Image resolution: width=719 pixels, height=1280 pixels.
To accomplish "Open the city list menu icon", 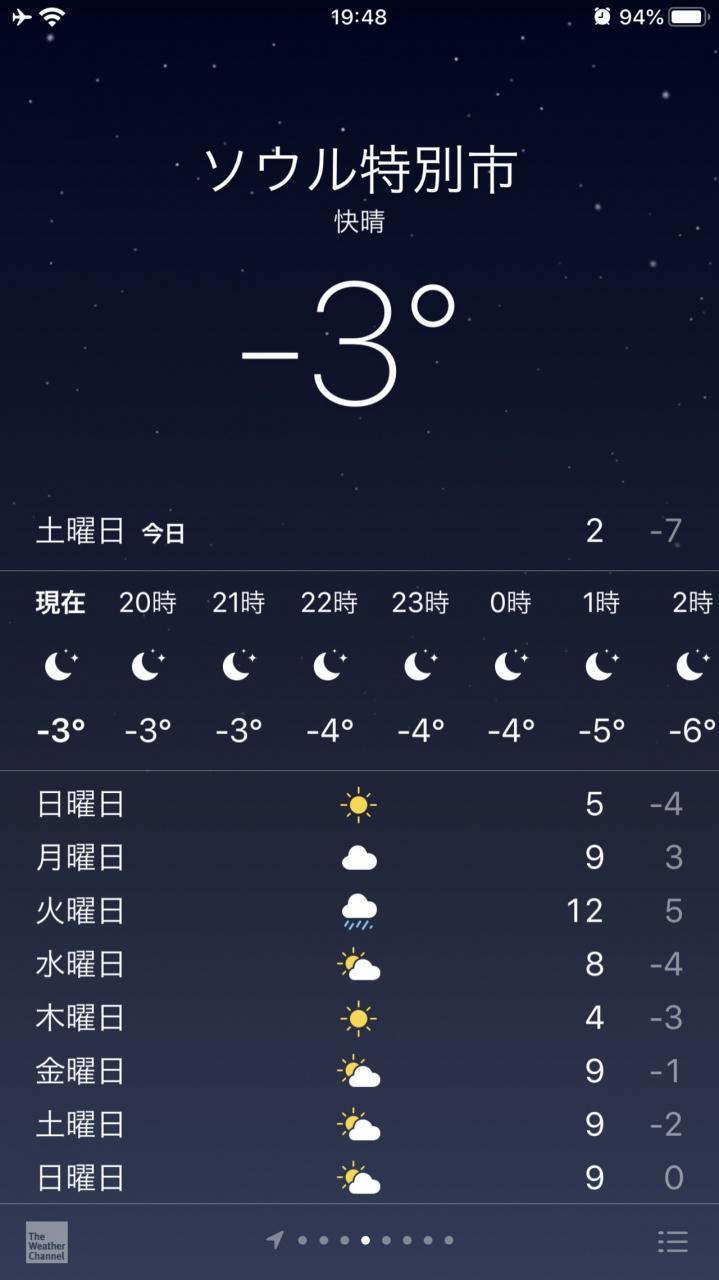I will (673, 1241).
